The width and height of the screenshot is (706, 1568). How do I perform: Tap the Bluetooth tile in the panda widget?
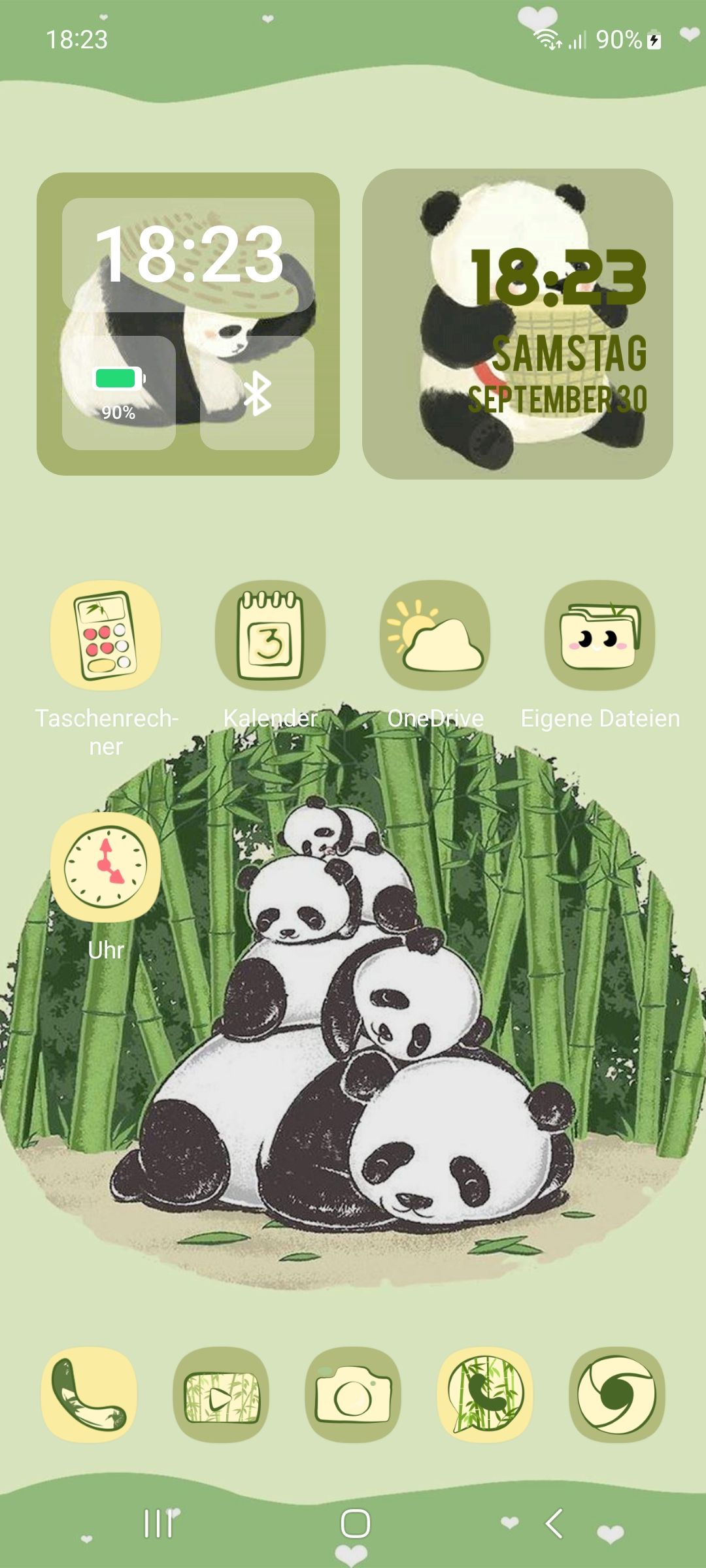258,393
